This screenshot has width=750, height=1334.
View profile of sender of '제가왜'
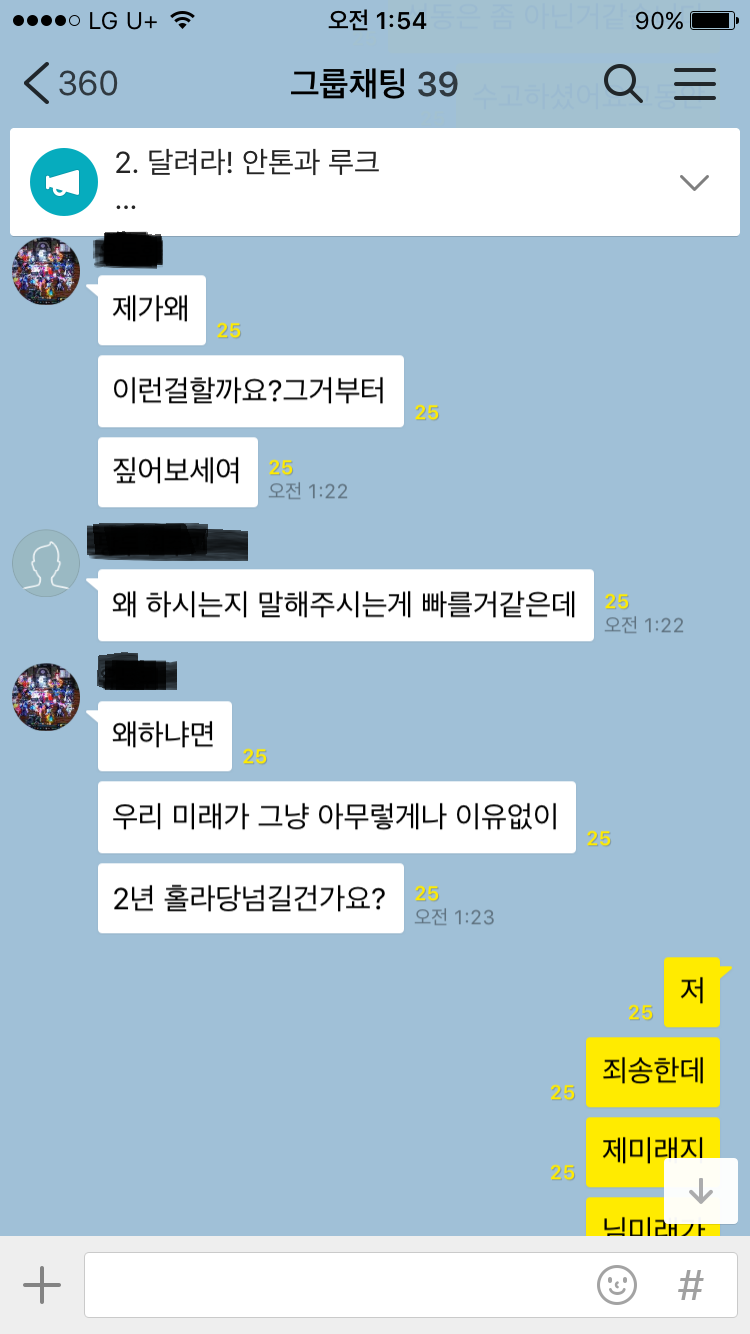pos(46,271)
